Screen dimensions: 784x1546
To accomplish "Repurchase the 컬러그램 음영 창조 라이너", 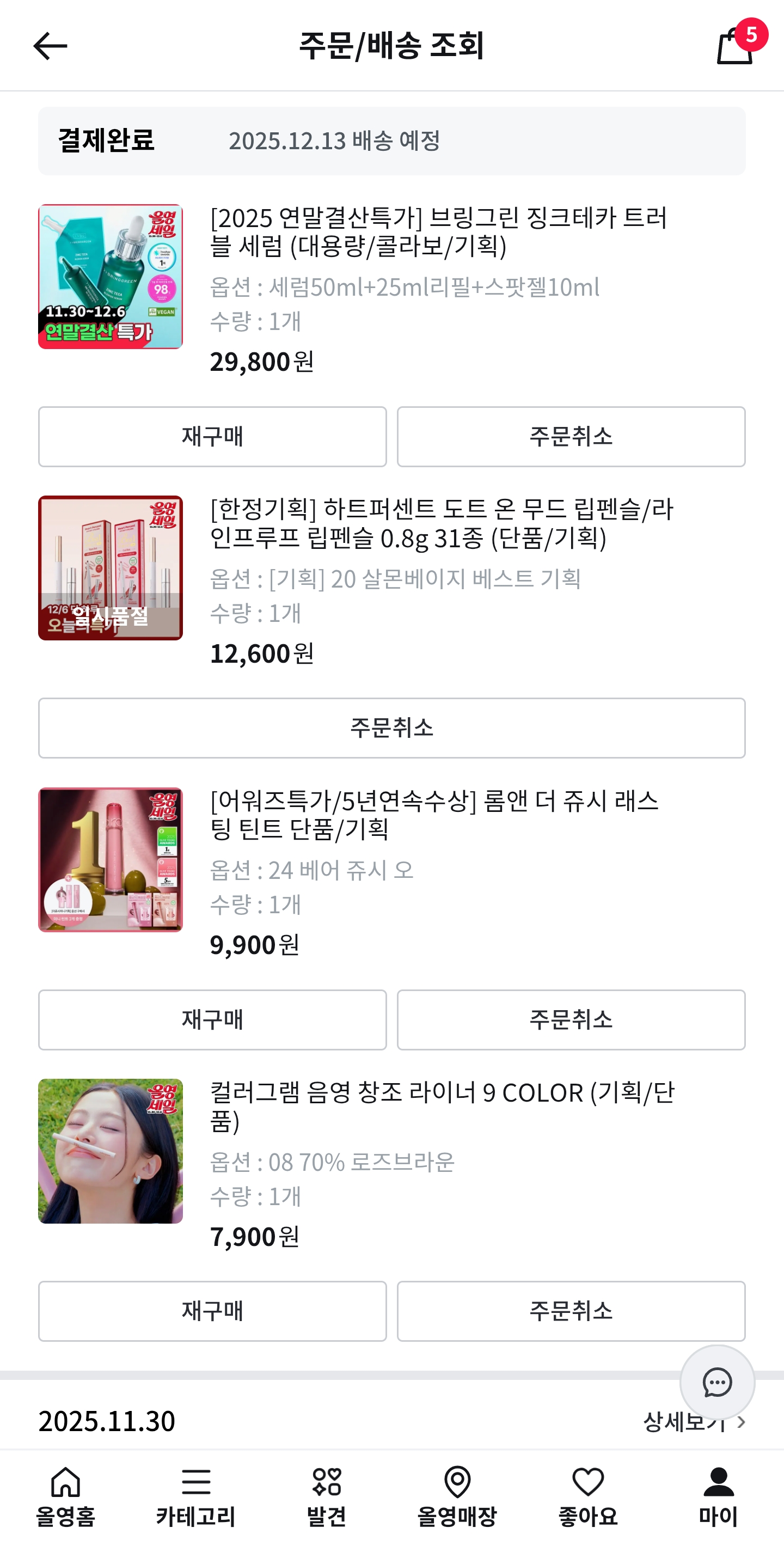I will point(212,1311).
